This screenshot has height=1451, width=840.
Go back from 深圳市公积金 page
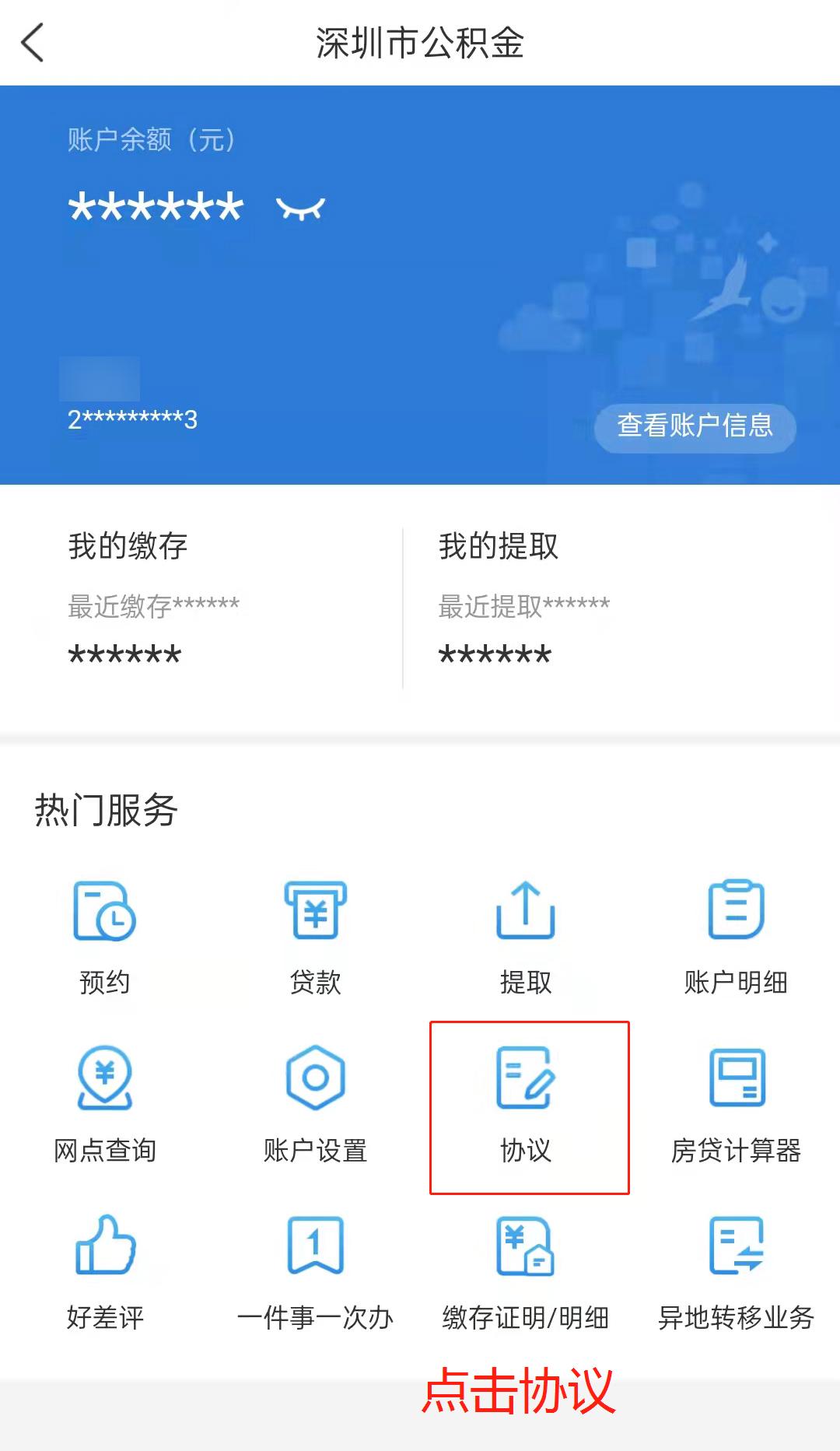click(33, 43)
